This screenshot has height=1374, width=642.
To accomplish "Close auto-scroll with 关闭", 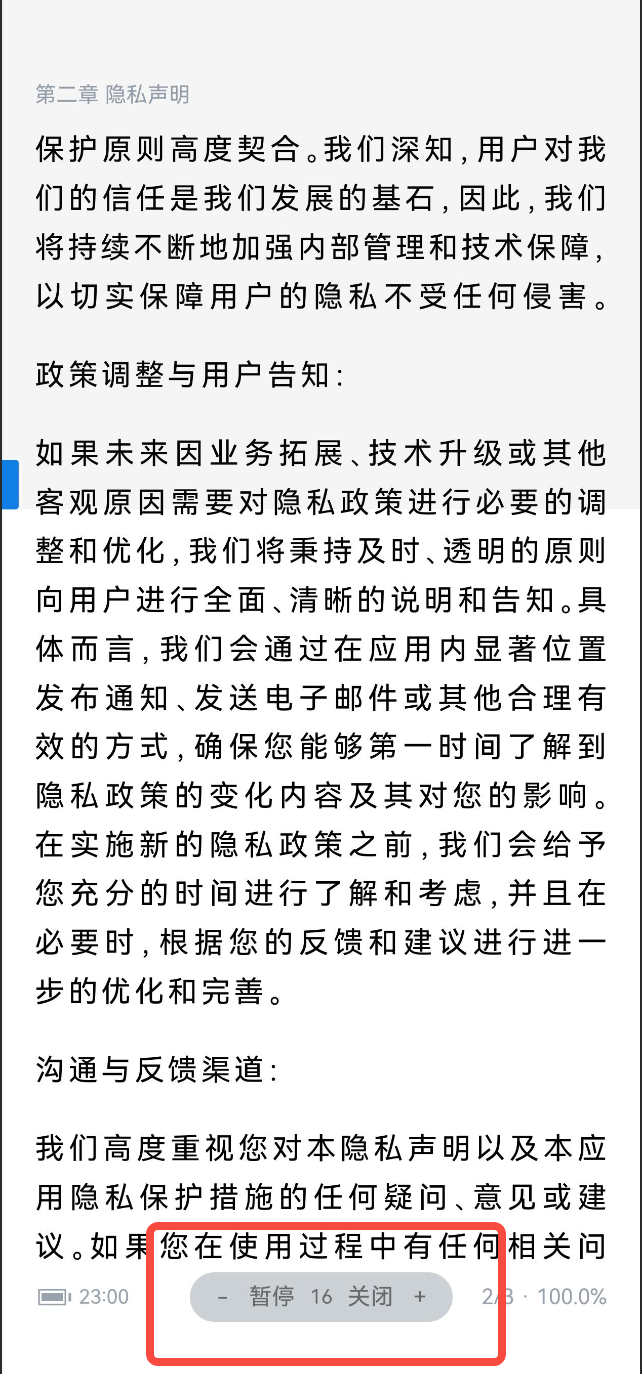I will tap(369, 1297).
